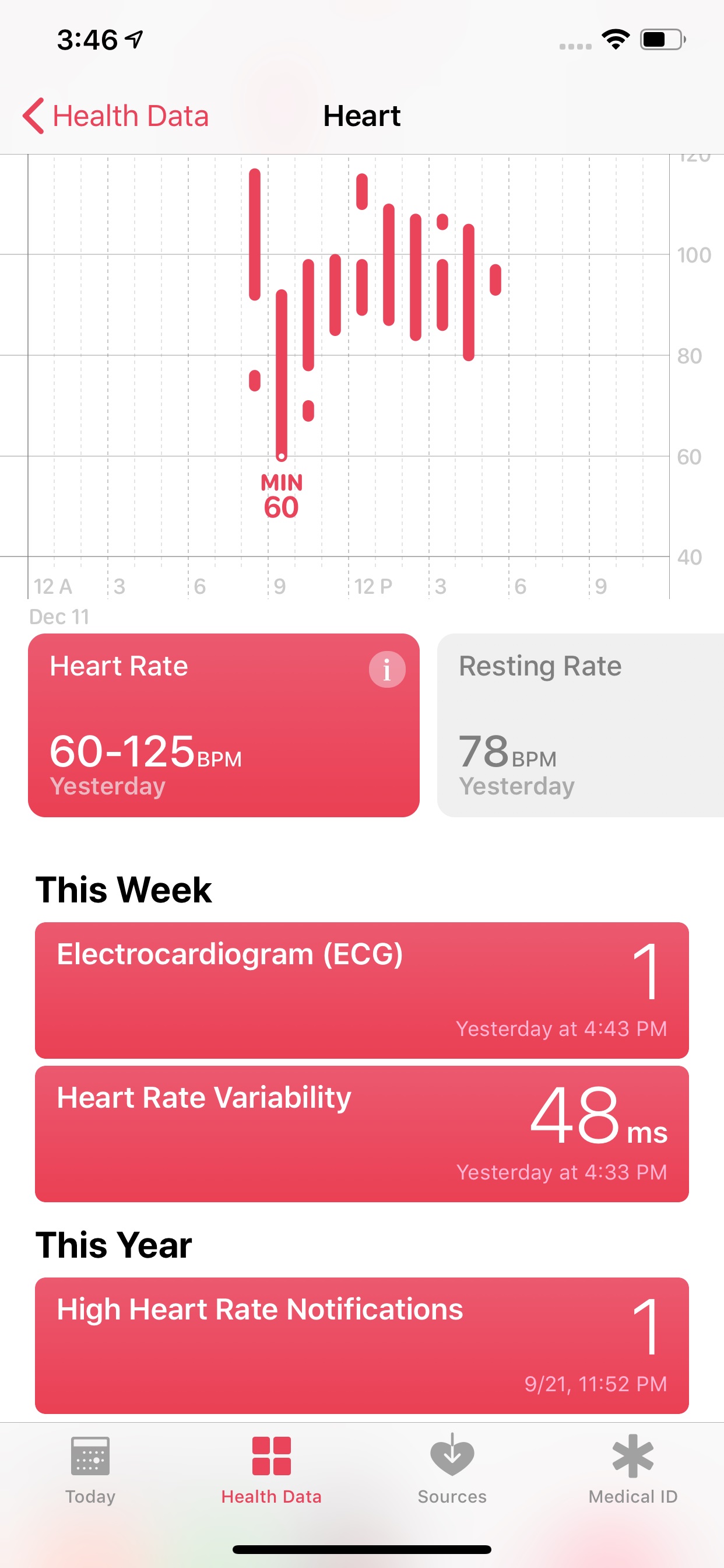
Task: Open the Medical ID tab
Action: 632,1469
